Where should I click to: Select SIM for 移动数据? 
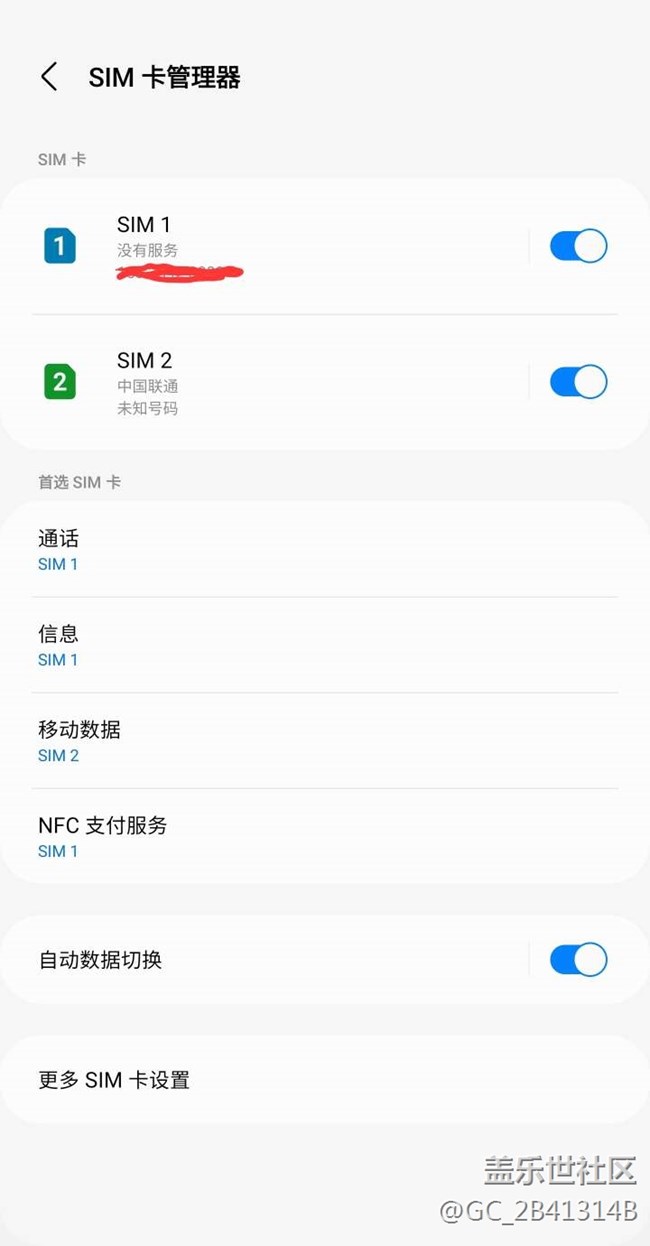coord(325,741)
